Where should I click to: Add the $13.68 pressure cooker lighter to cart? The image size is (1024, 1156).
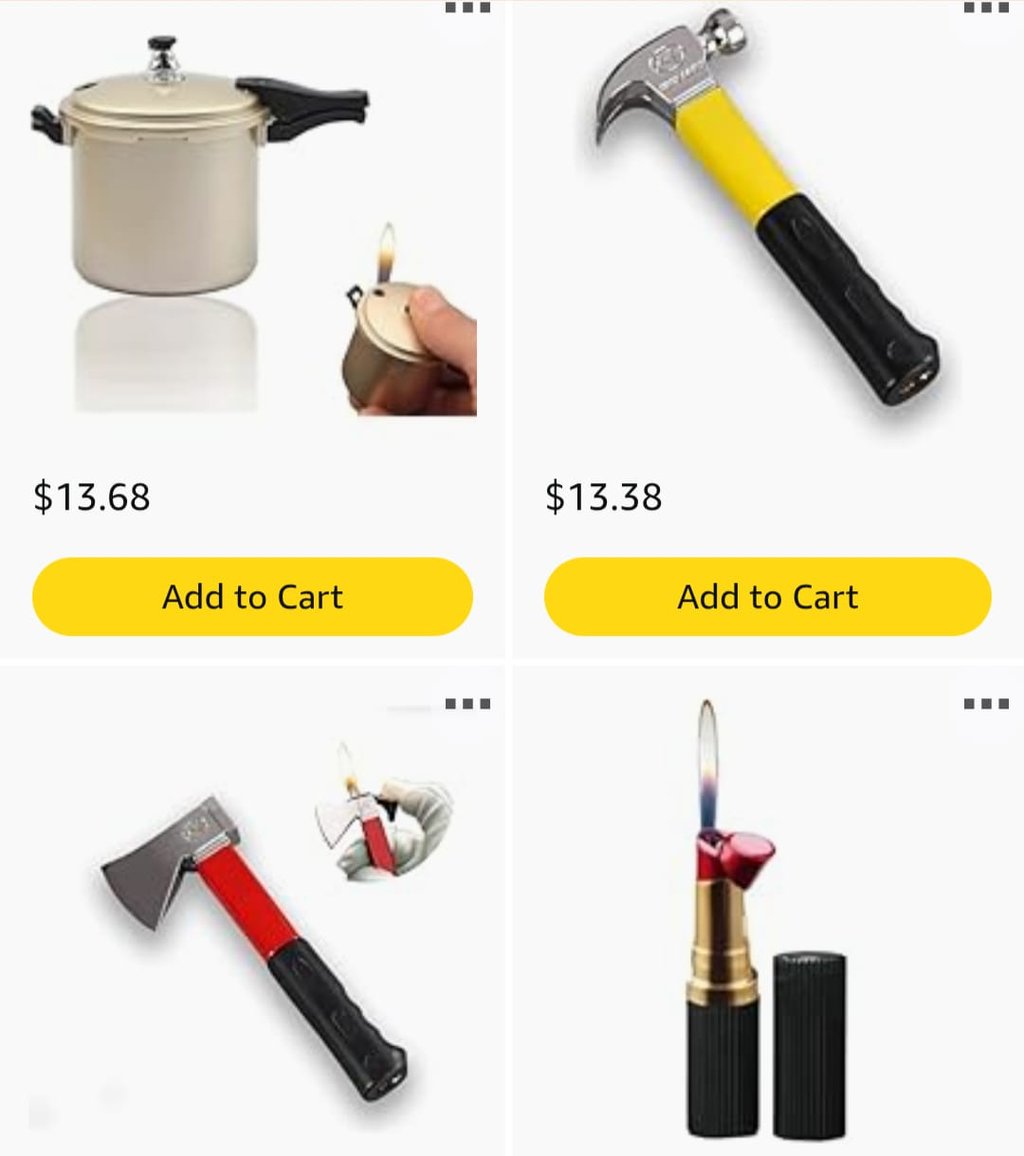[252, 597]
